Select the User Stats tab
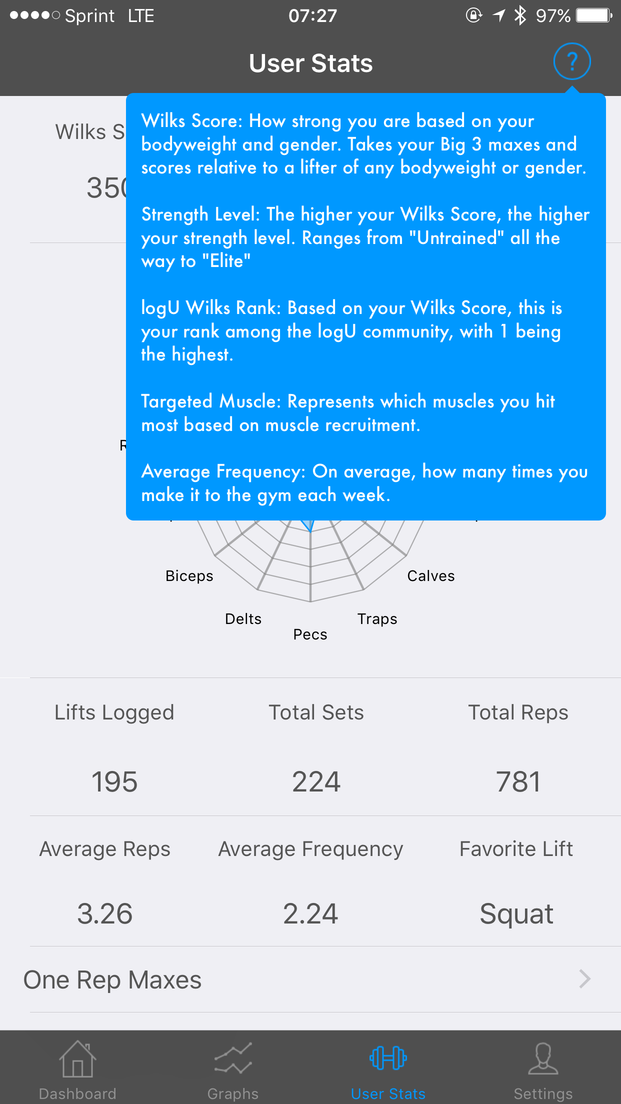 [388, 1068]
